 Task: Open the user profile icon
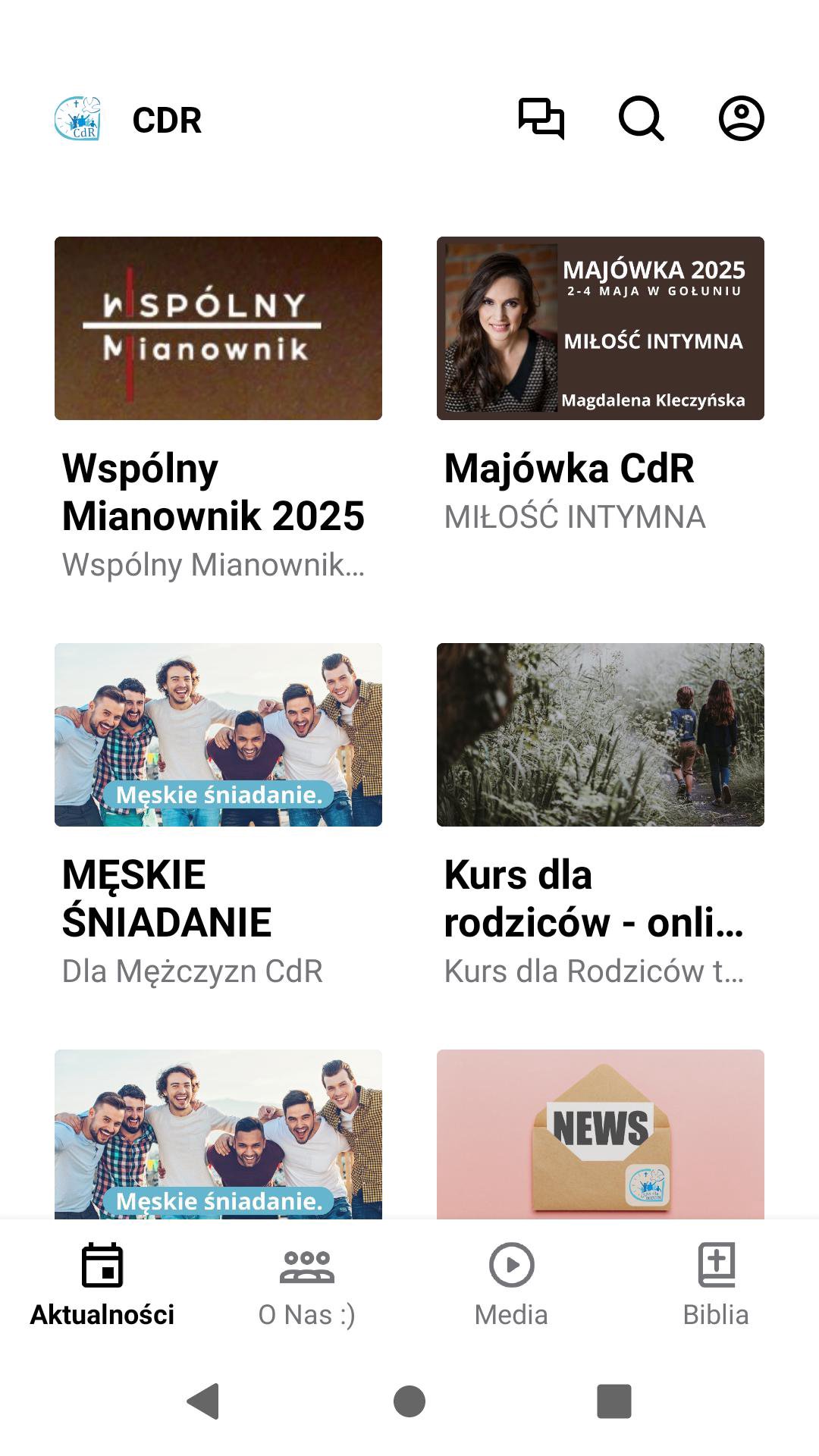(741, 119)
